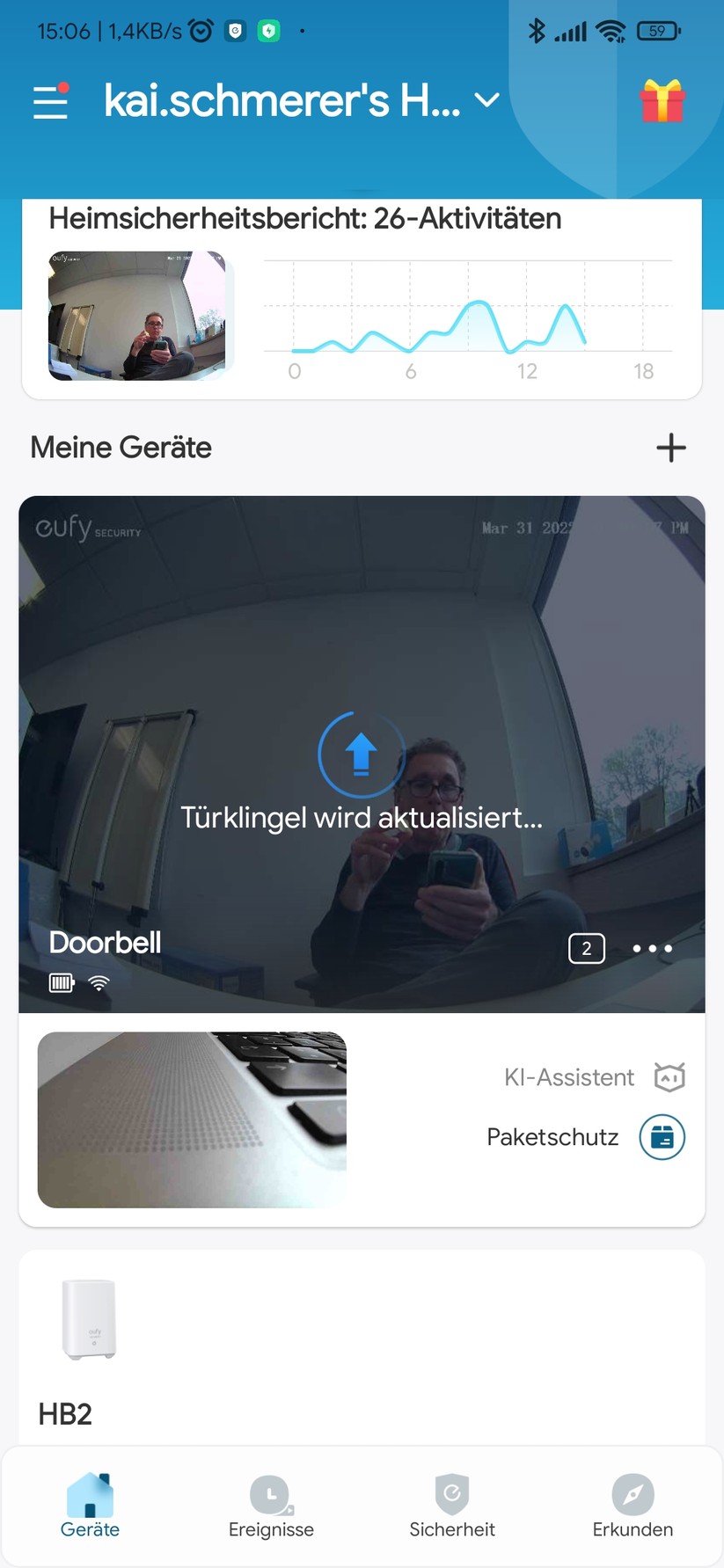Open the Erkunden compass icon
The image size is (724, 1568).
633,1495
